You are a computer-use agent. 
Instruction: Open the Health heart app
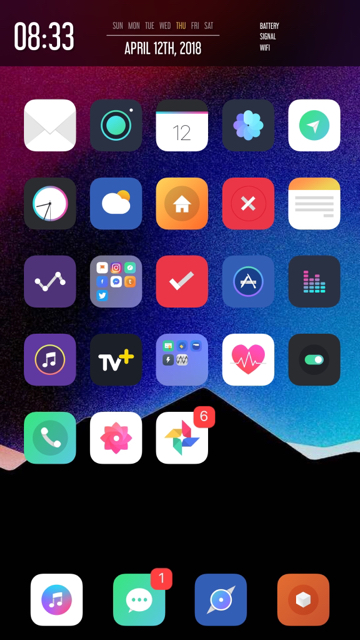pos(248,360)
